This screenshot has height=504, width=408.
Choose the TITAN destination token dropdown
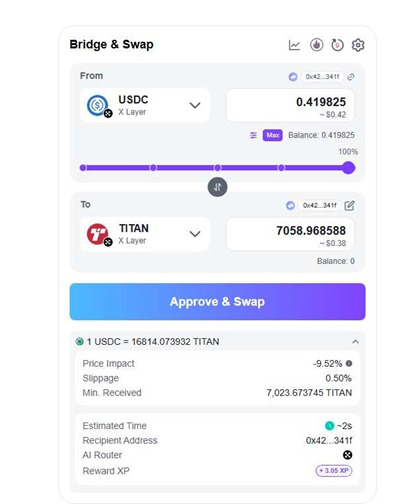145,234
